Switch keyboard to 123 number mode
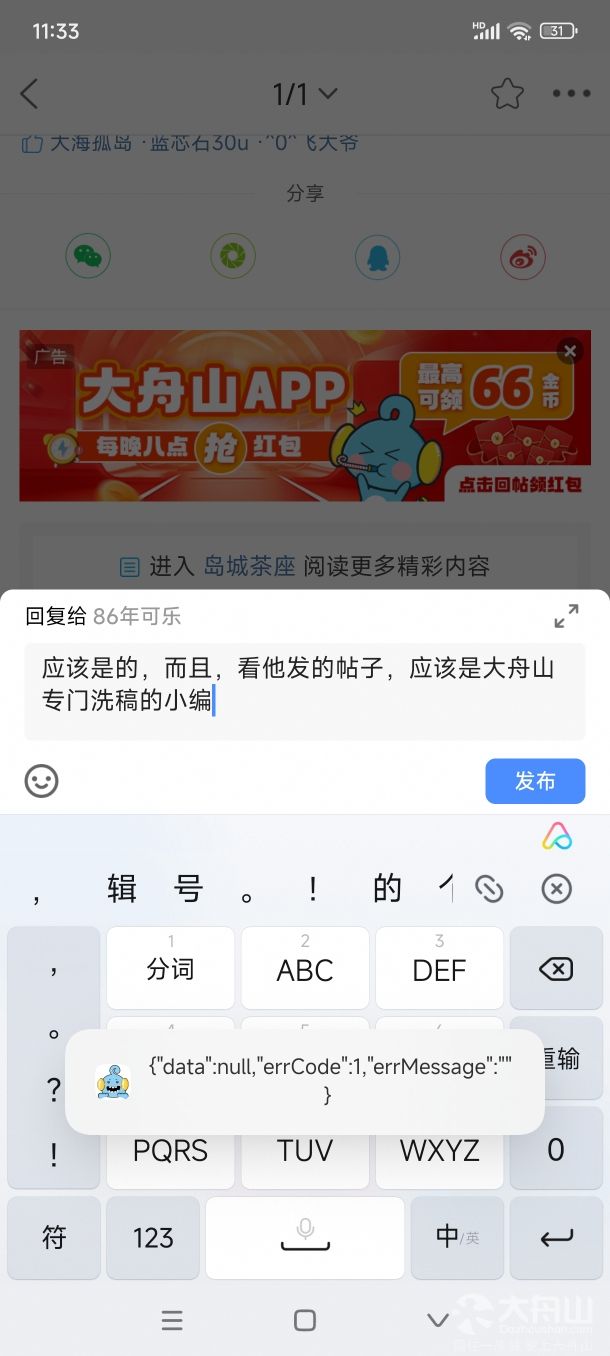Image resolution: width=610 pixels, height=1356 pixels. pos(153,1238)
